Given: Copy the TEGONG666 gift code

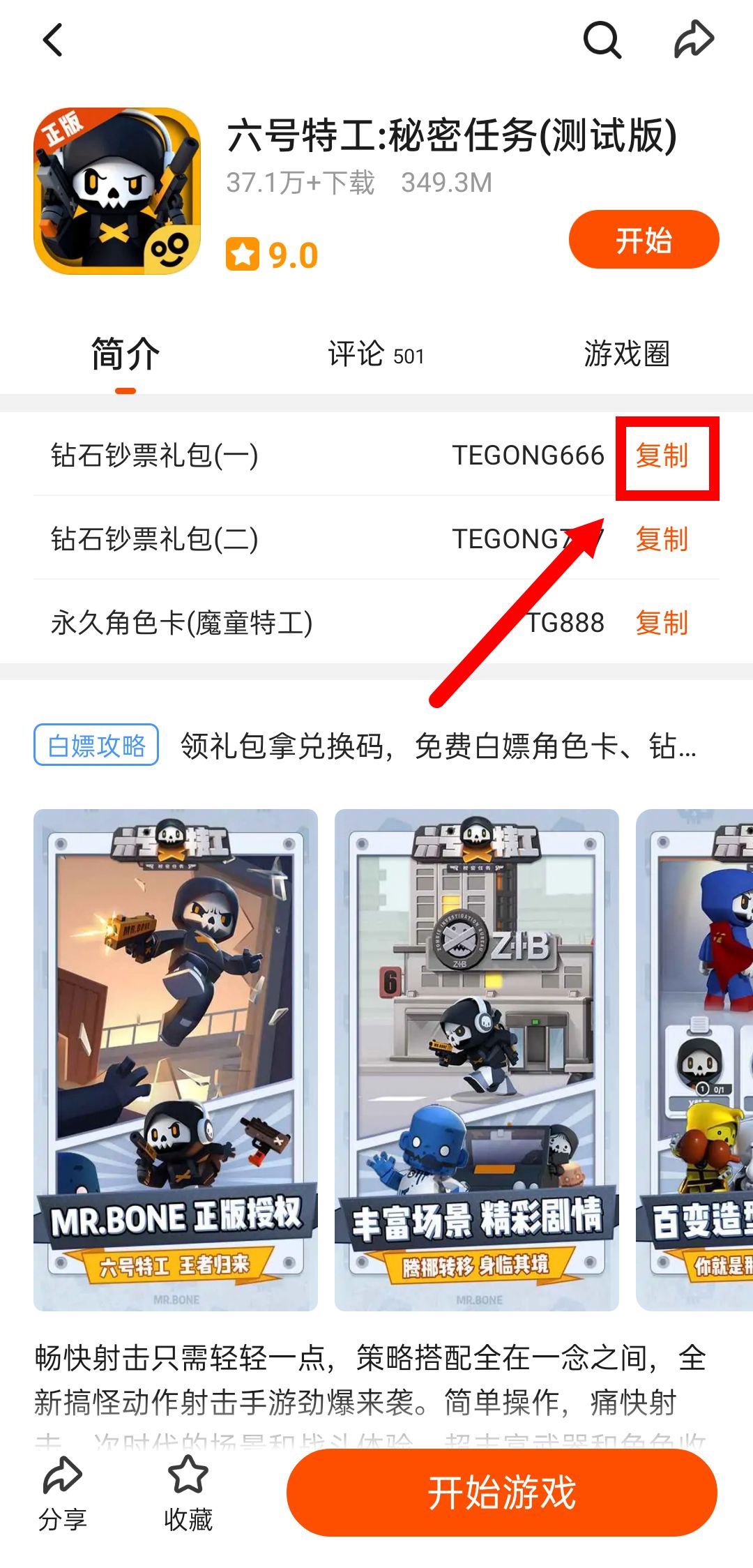Looking at the screenshot, I should (662, 456).
